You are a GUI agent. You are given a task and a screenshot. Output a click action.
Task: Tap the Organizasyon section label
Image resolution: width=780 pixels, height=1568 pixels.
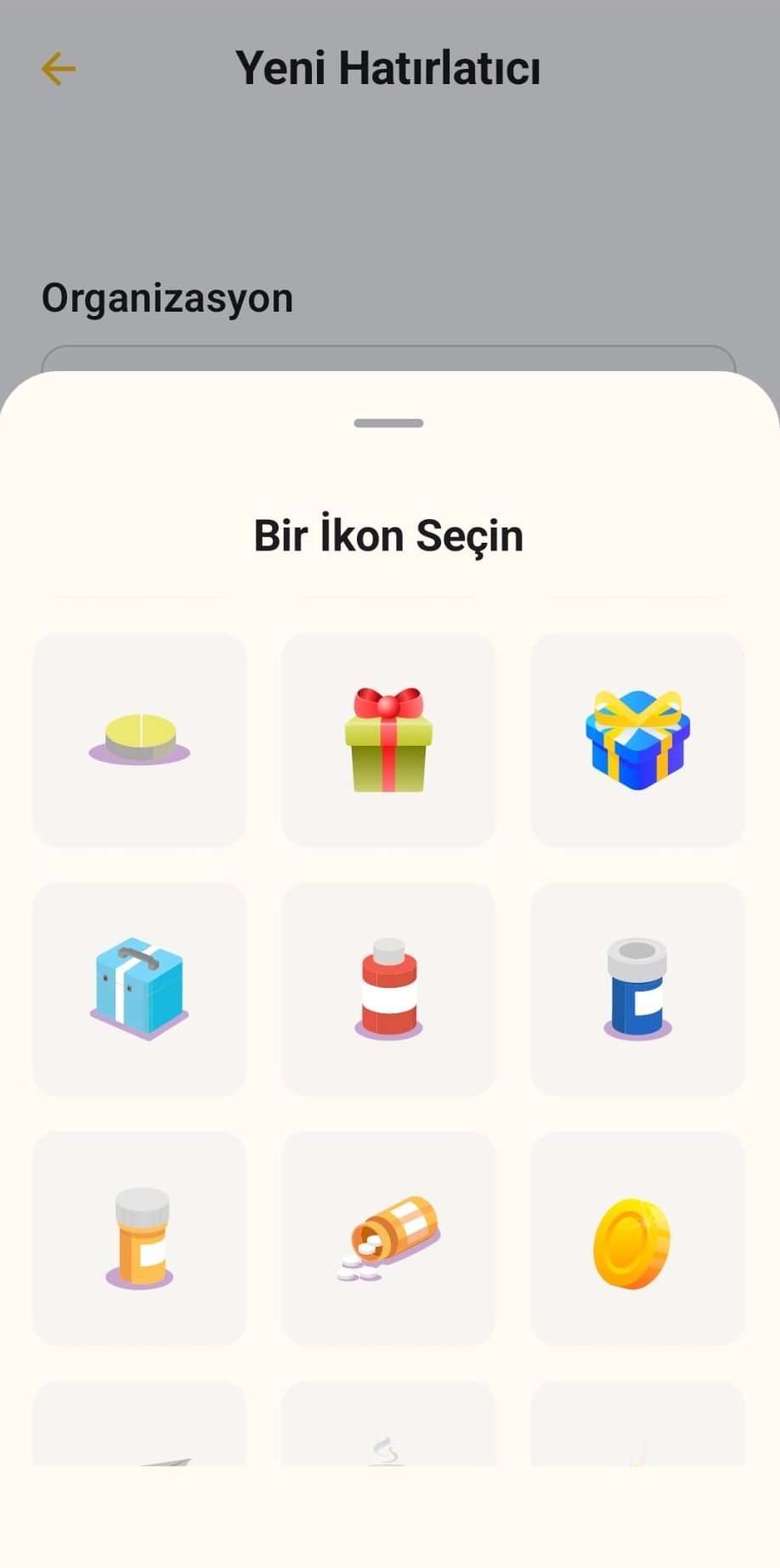pyautogui.click(x=167, y=296)
